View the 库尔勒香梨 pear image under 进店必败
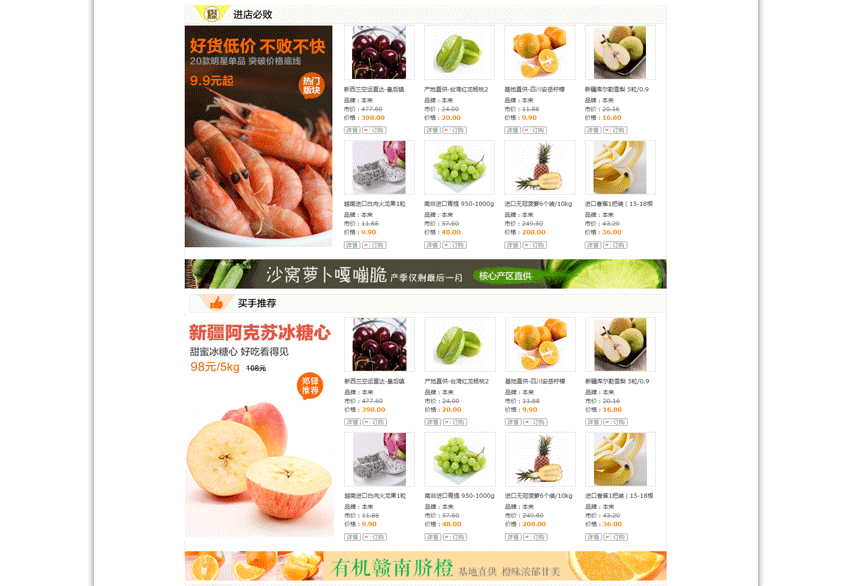This screenshot has width=850, height=586. (x=620, y=52)
